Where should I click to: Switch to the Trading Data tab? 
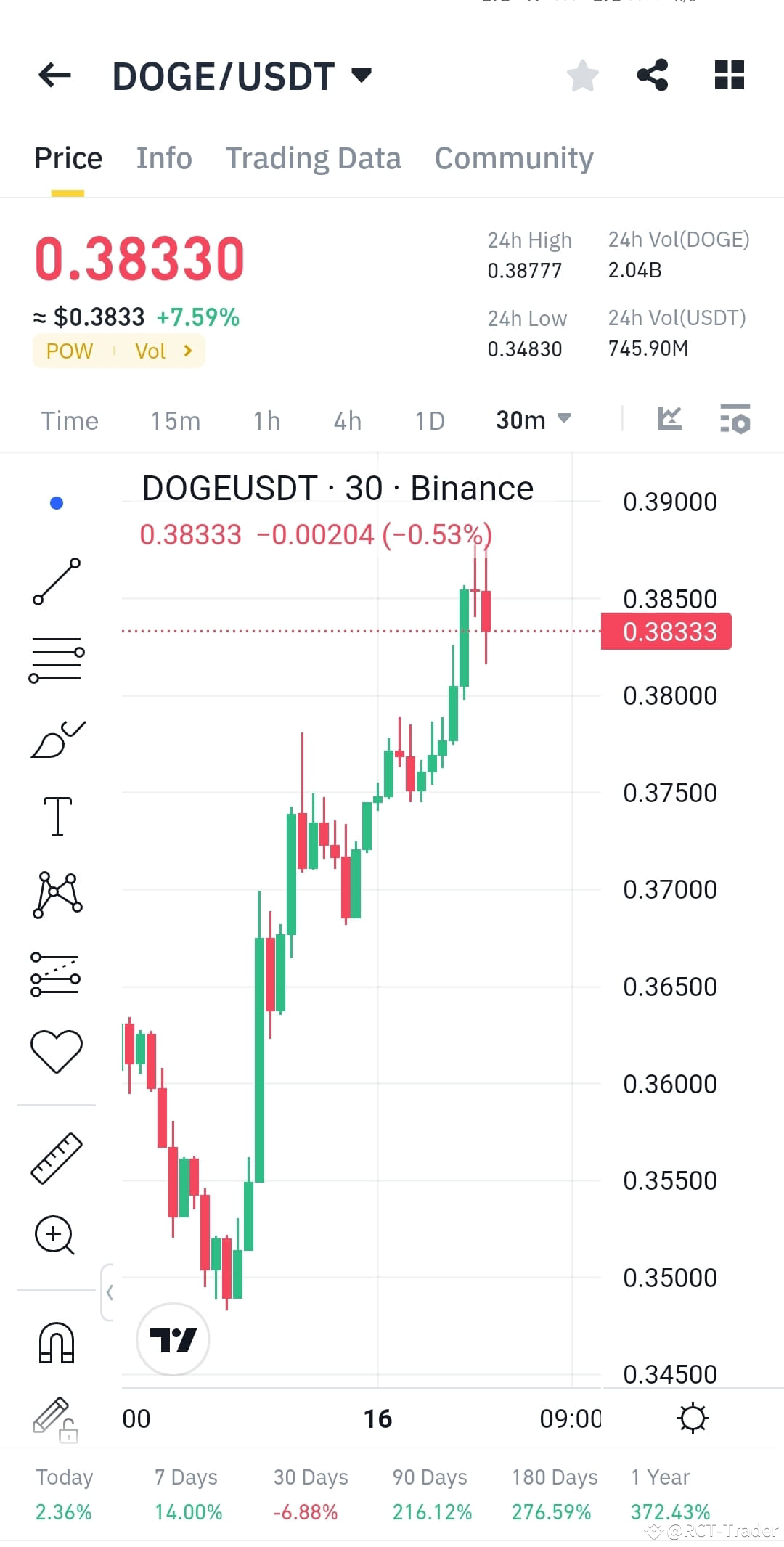(x=314, y=158)
